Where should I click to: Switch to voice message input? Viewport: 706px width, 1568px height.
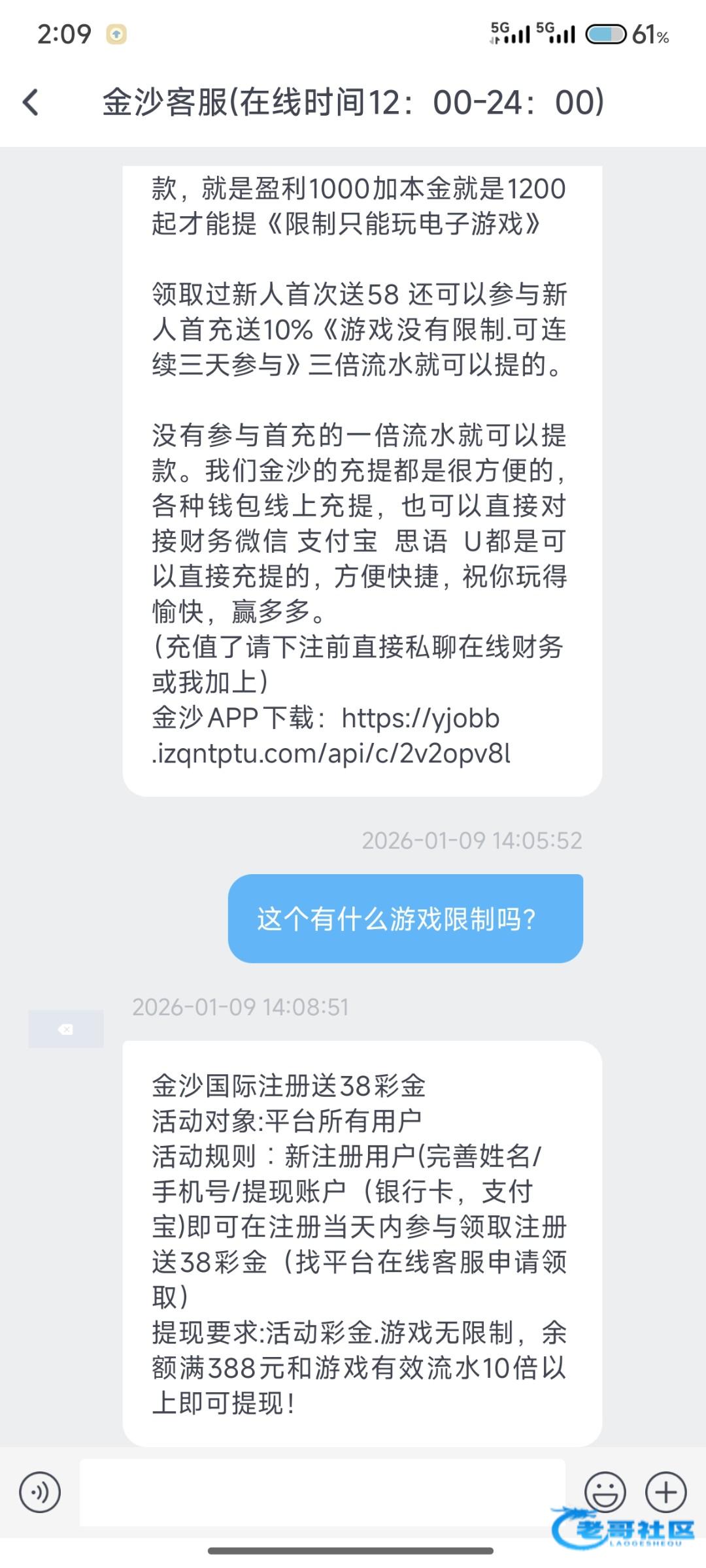tap(40, 1493)
